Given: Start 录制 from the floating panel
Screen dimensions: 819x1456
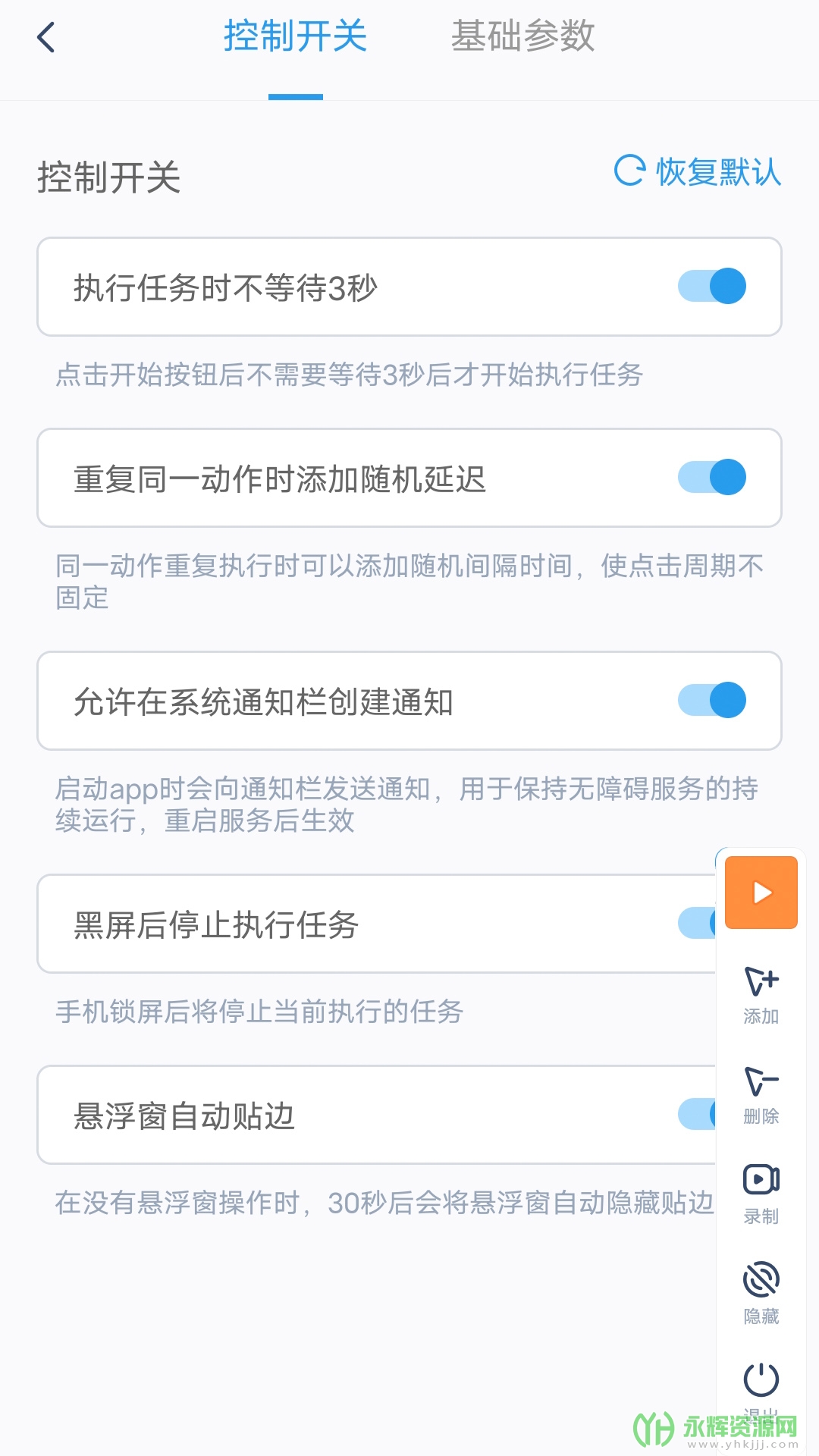Looking at the screenshot, I should pos(761,1194).
